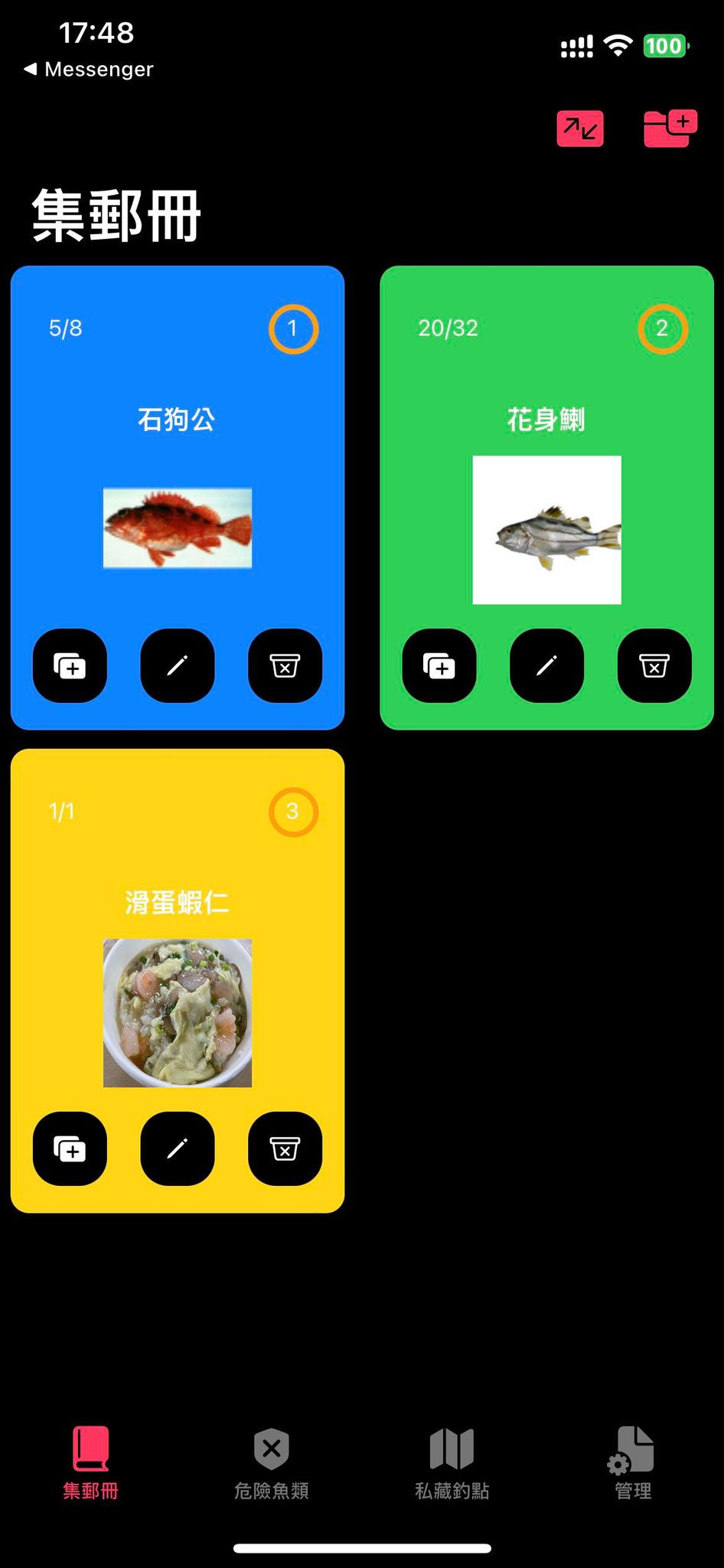
Task: Delete the 花身鯻 album
Action: click(654, 665)
